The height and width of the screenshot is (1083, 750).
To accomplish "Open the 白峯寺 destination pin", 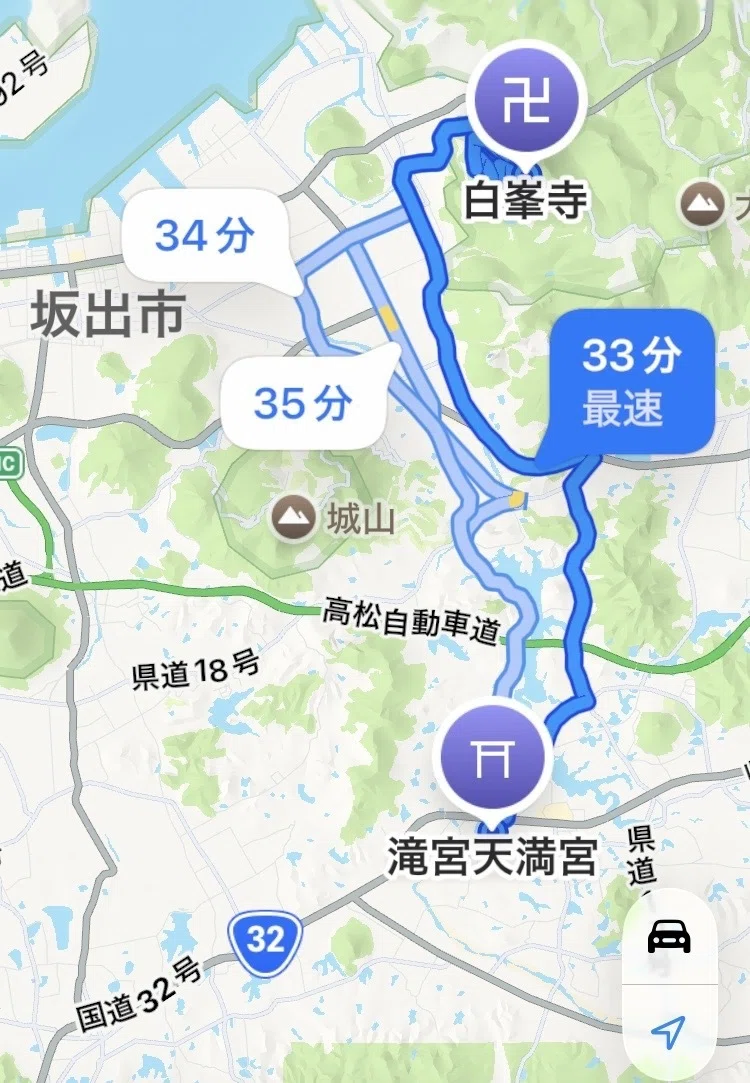I will [x=530, y=101].
